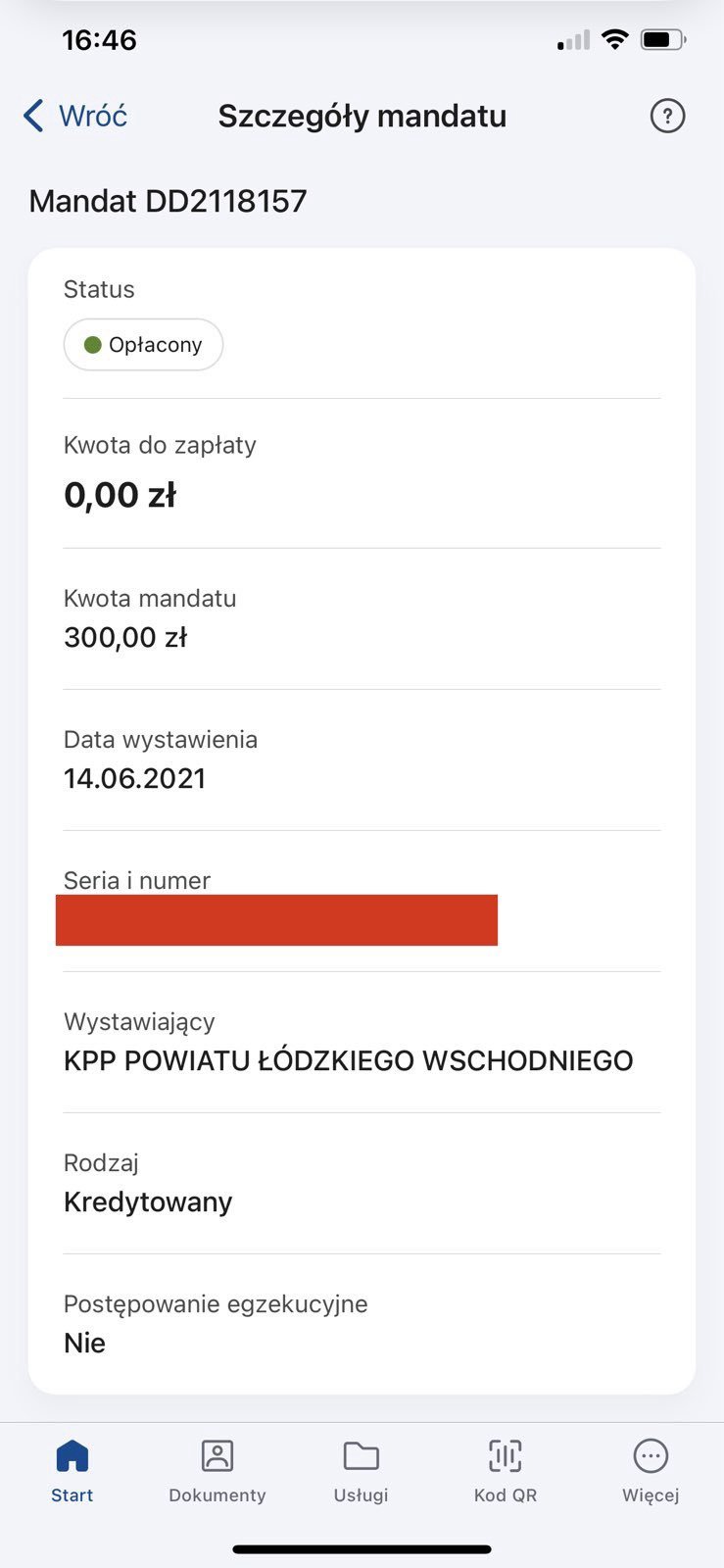The image size is (724, 1568).
Task: Open the help question mark icon
Action: [667, 116]
